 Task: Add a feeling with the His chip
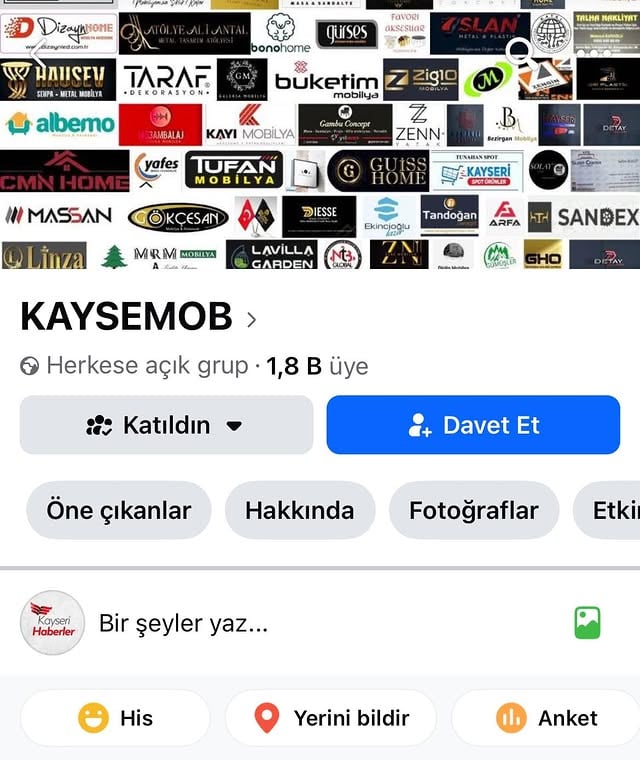(x=115, y=718)
